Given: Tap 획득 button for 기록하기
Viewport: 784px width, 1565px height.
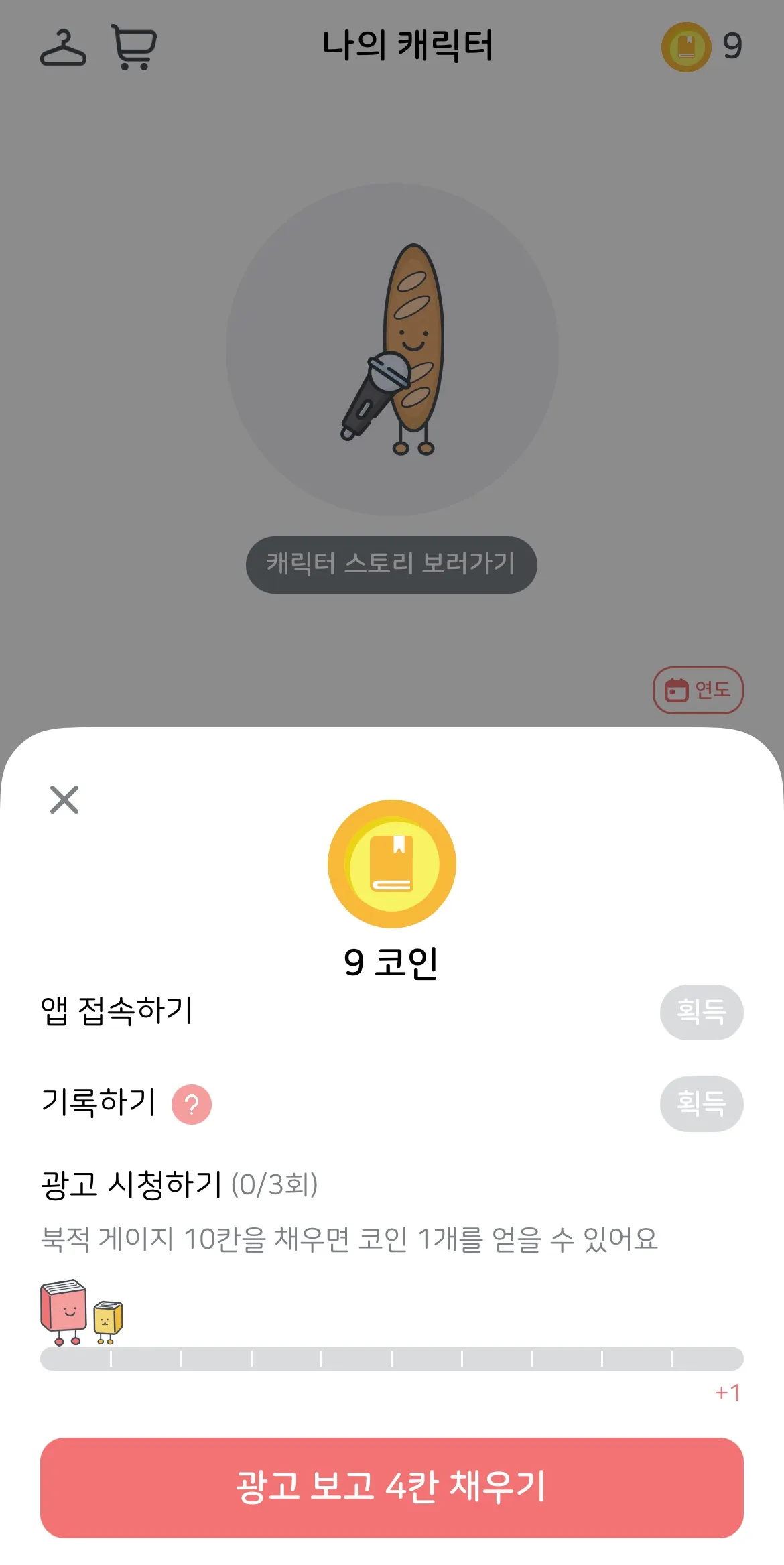Looking at the screenshot, I should [701, 1104].
